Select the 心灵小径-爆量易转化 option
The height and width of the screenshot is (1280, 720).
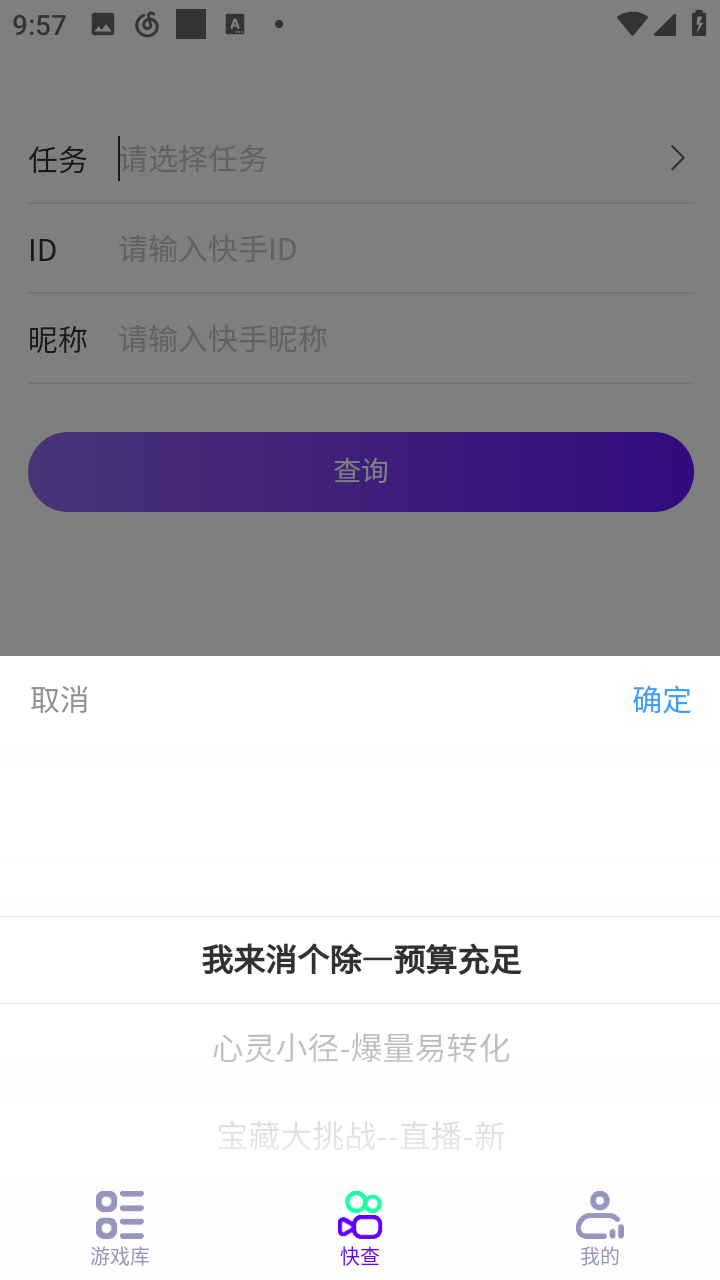(x=361, y=1048)
